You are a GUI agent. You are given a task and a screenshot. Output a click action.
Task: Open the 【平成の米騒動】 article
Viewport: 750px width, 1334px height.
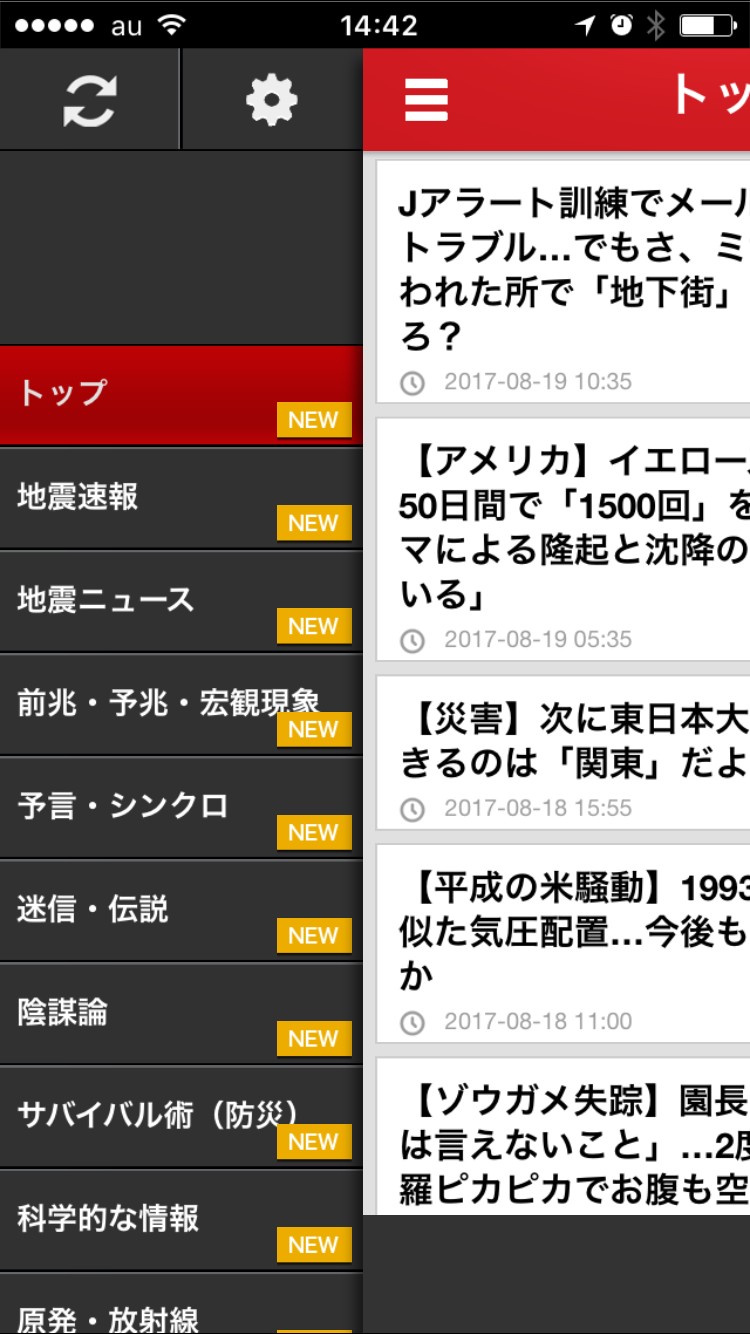point(565,940)
